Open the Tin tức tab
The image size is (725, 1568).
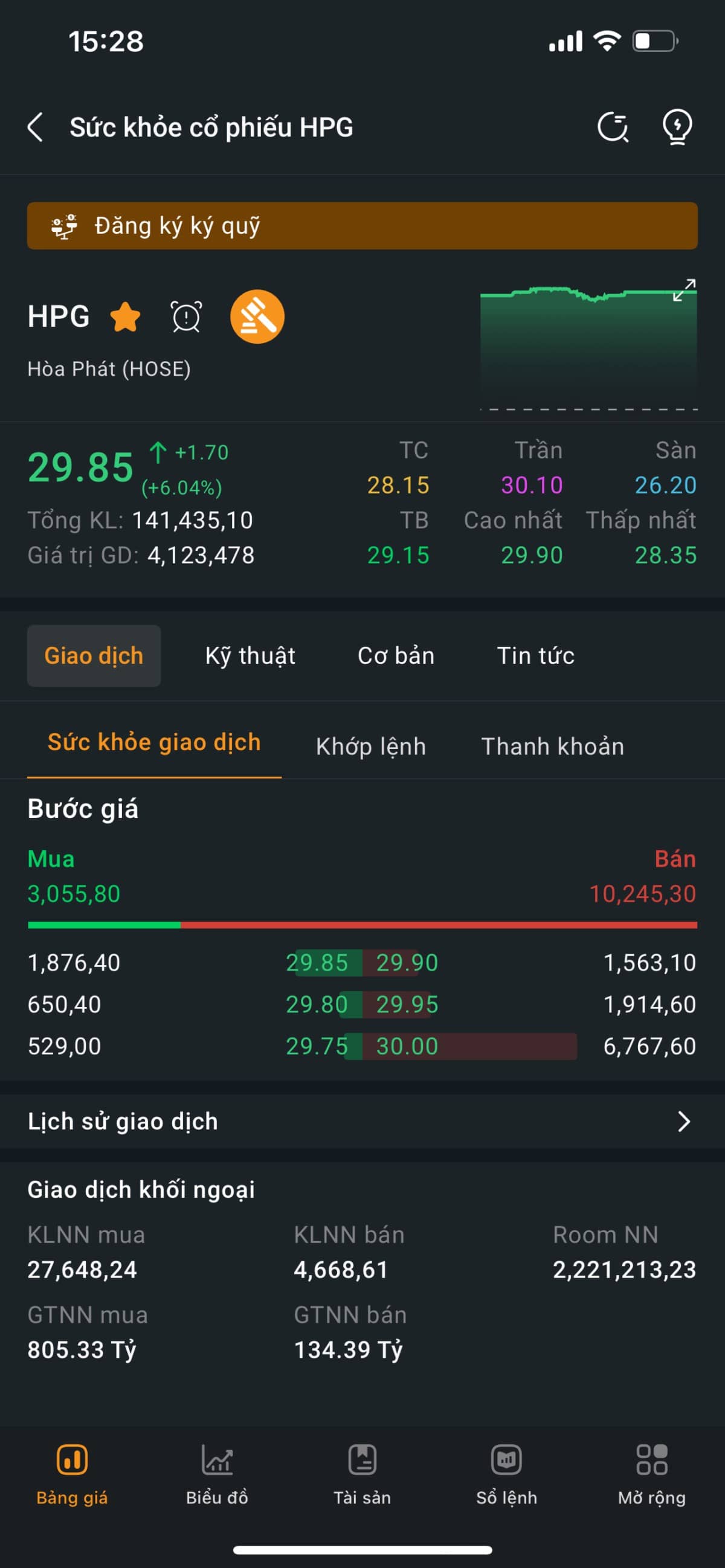pyautogui.click(x=536, y=655)
